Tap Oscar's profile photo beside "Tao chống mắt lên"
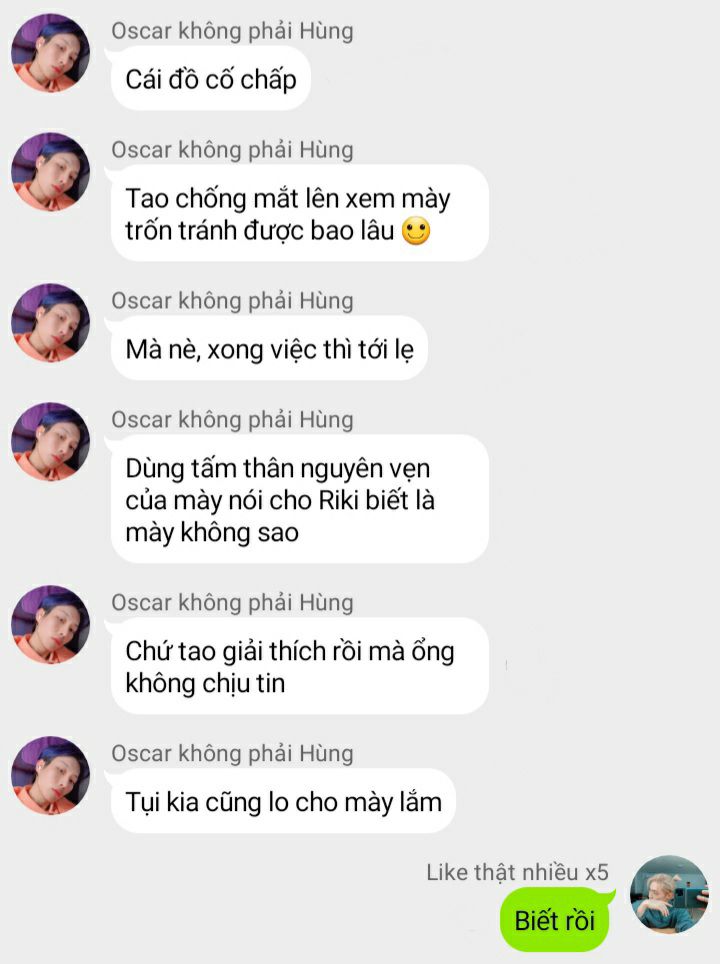This screenshot has width=720, height=964. click(x=50, y=172)
